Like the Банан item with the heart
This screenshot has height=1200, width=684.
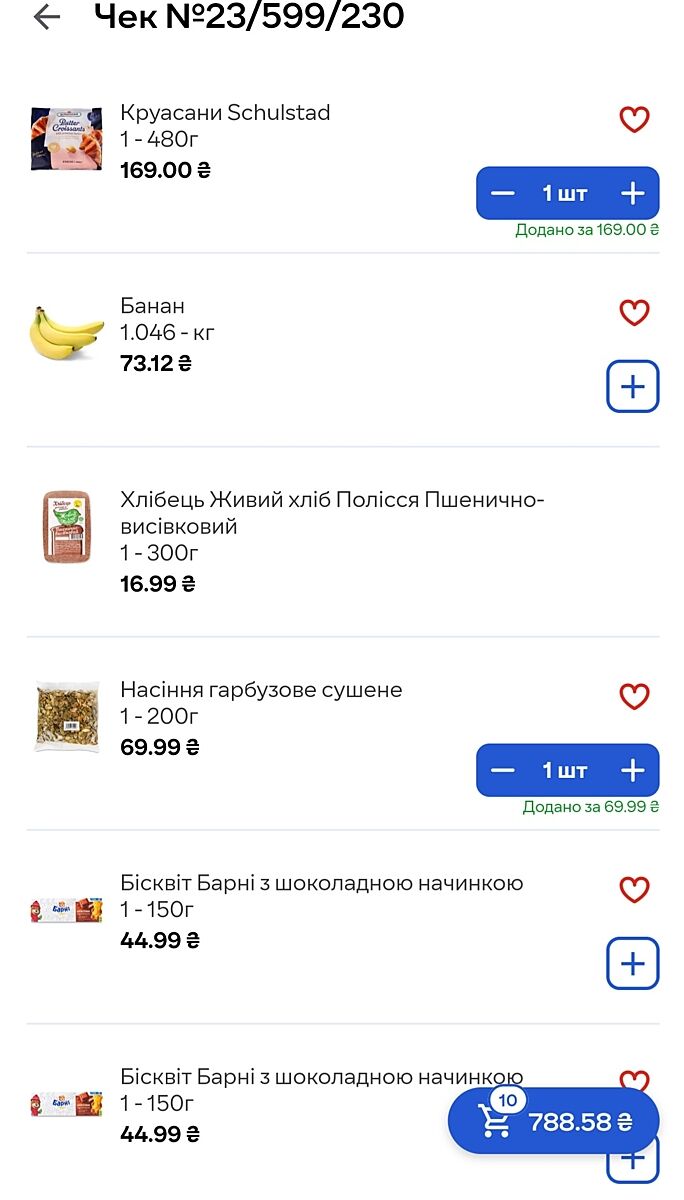coord(634,313)
